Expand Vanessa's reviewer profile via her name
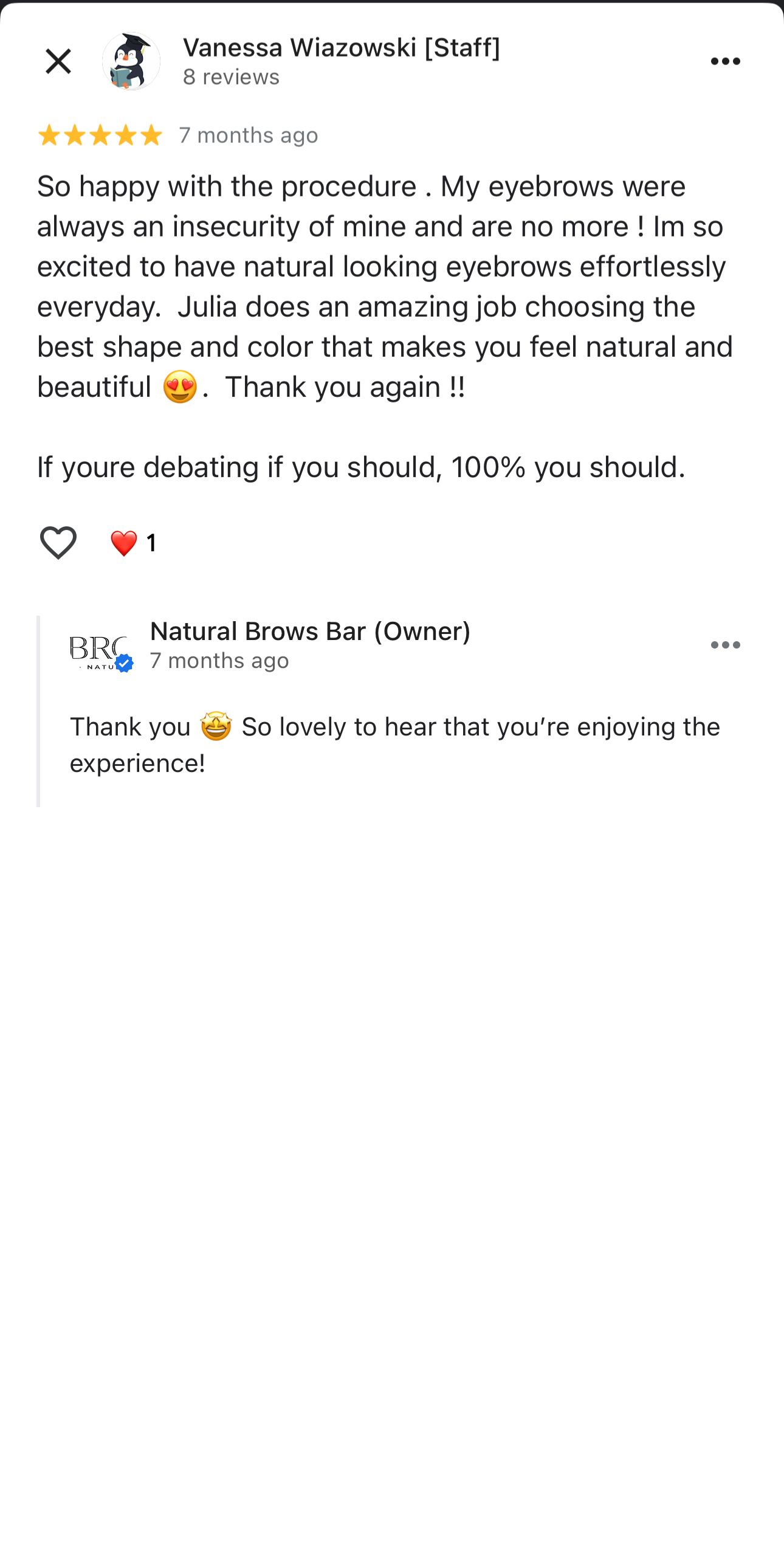This screenshot has width=784, height=1556. (x=342, y=47)
